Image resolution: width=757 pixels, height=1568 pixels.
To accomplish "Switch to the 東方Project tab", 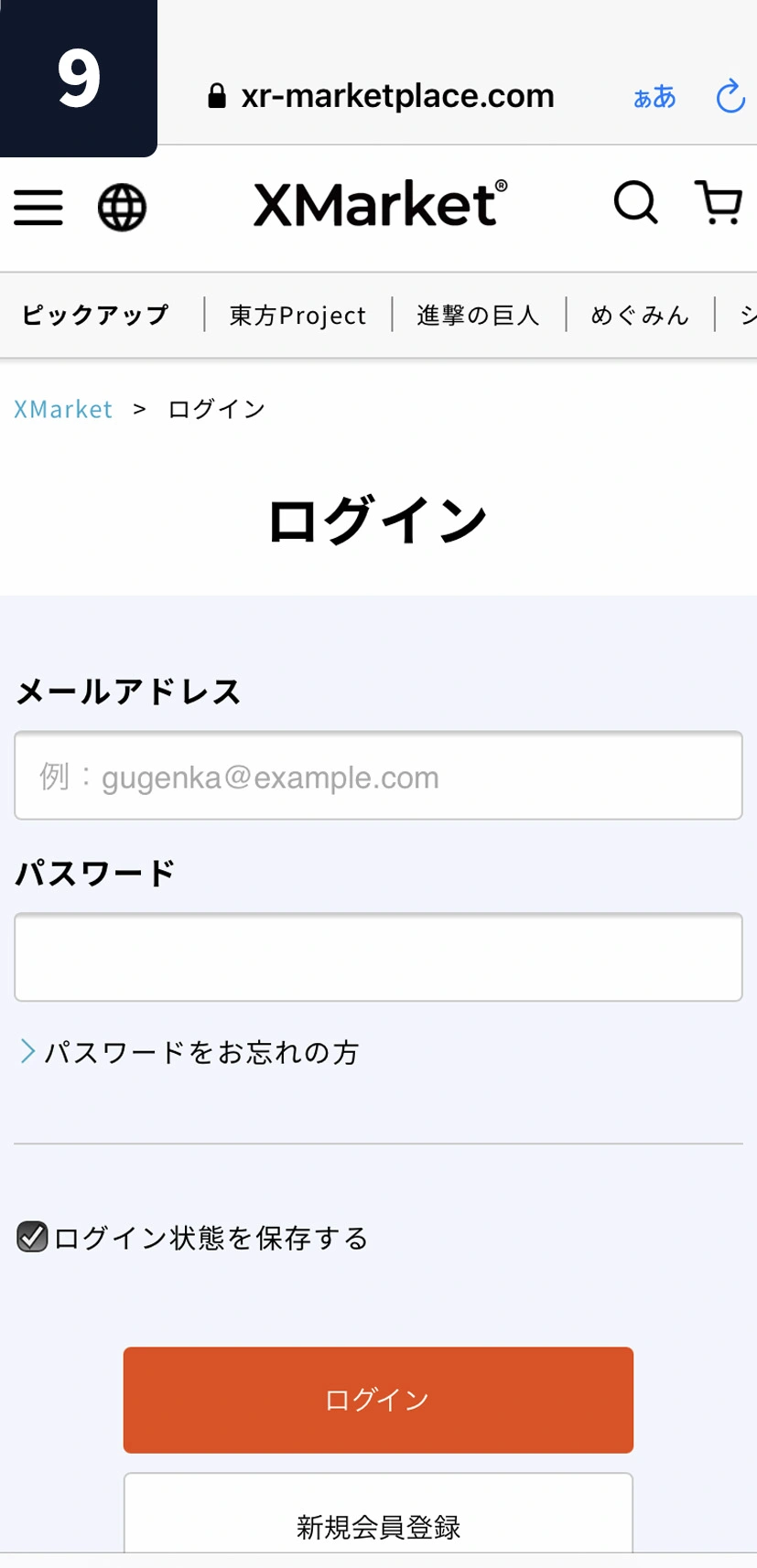I will pos(297,316).
